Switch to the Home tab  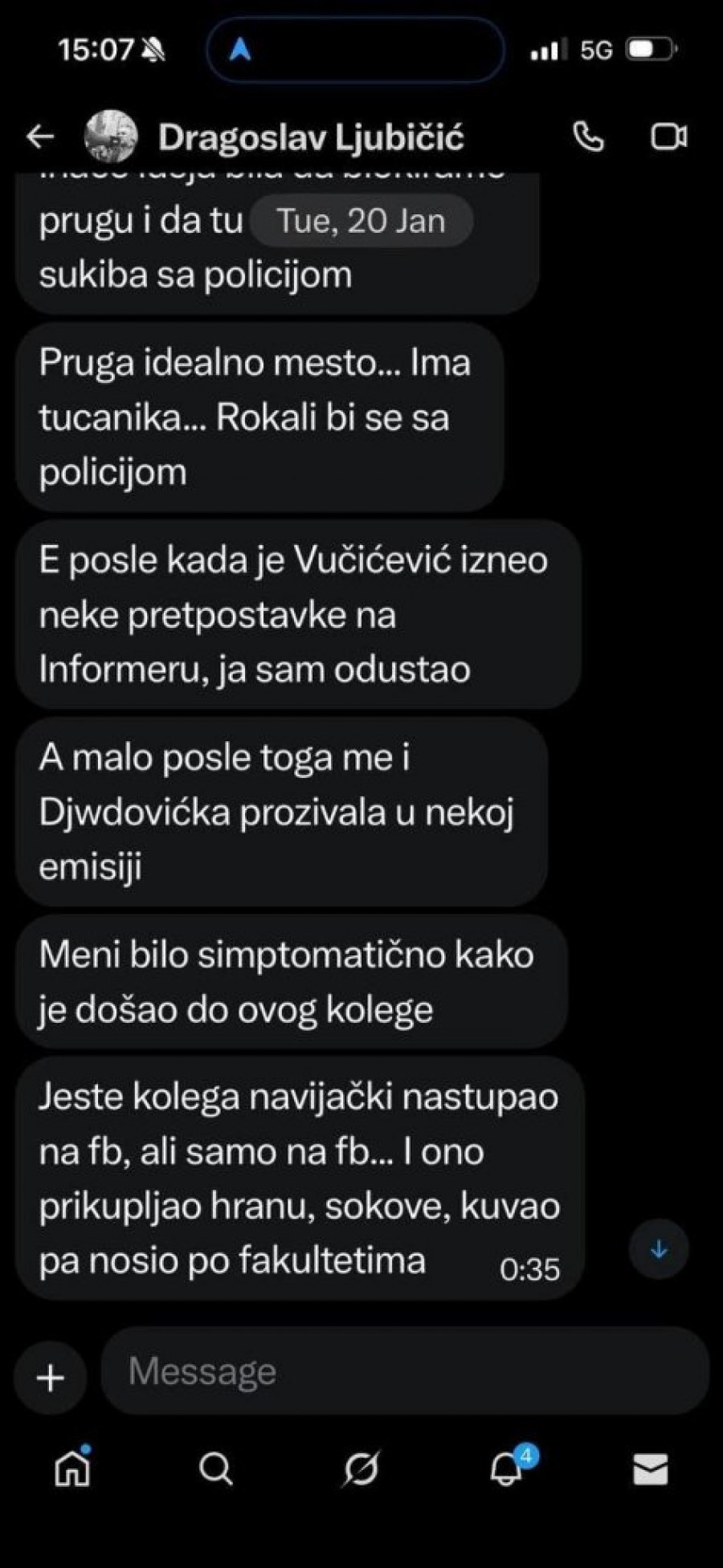(x=72, y=1469)
